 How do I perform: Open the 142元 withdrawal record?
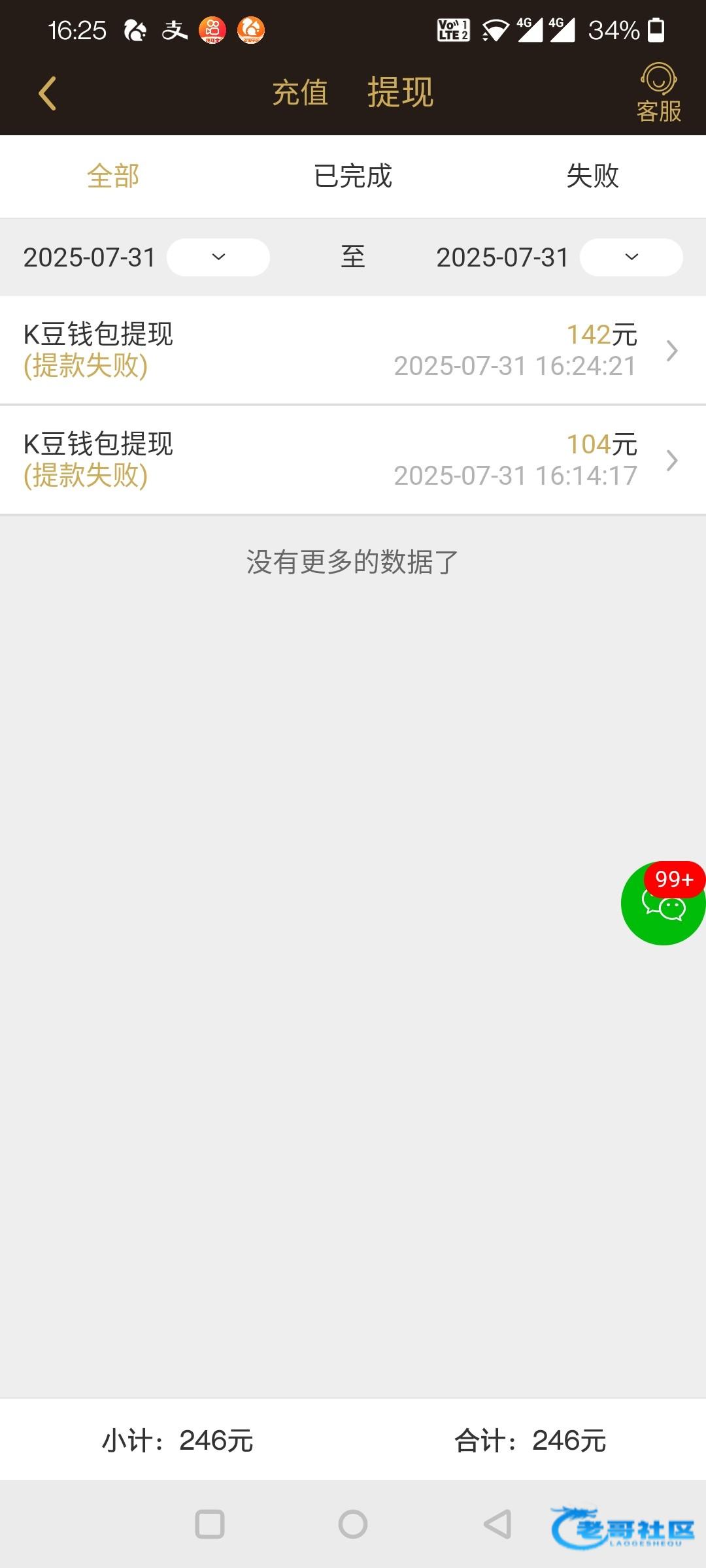353,350
